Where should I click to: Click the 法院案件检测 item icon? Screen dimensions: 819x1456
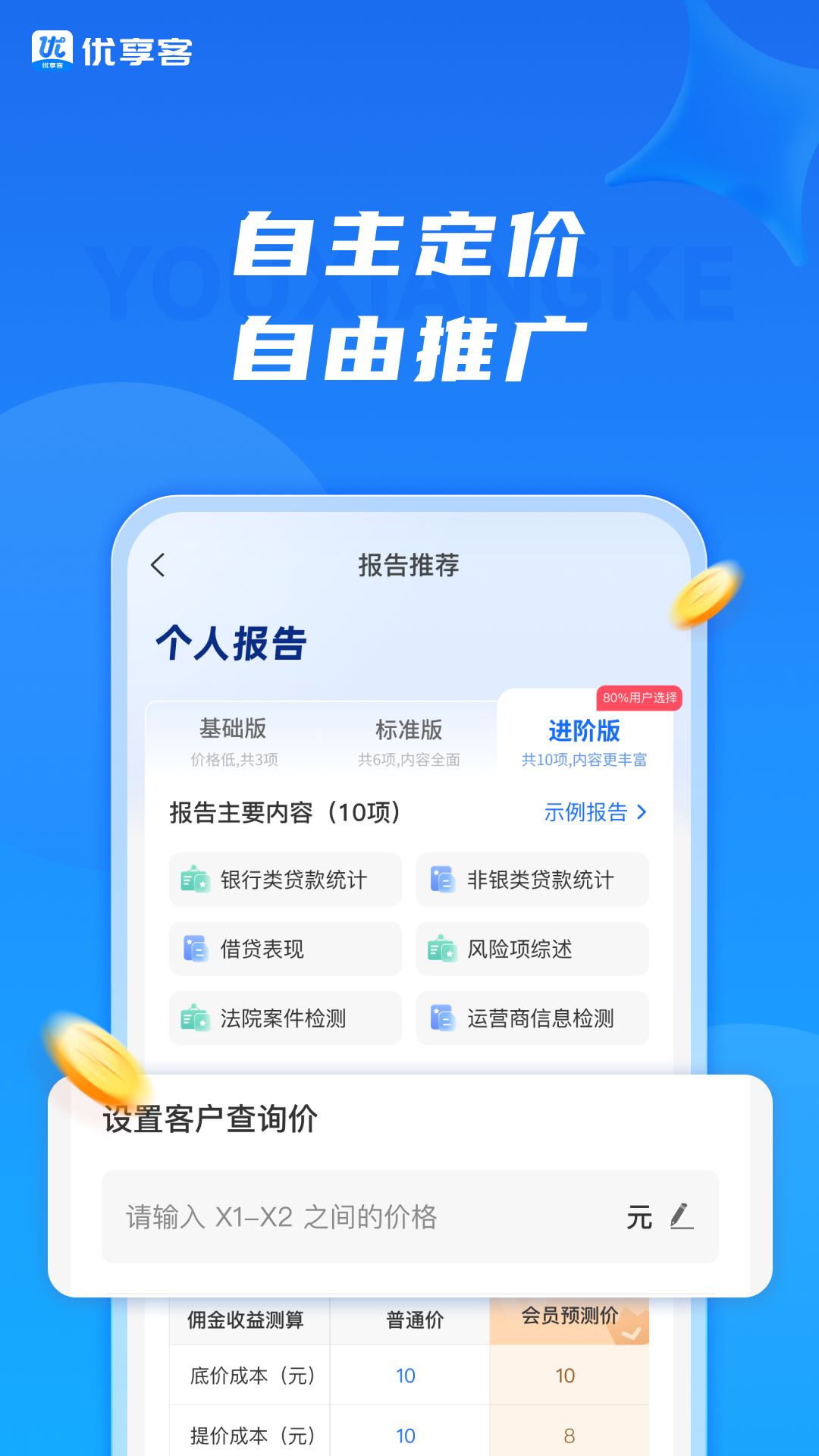point(196,1019)
